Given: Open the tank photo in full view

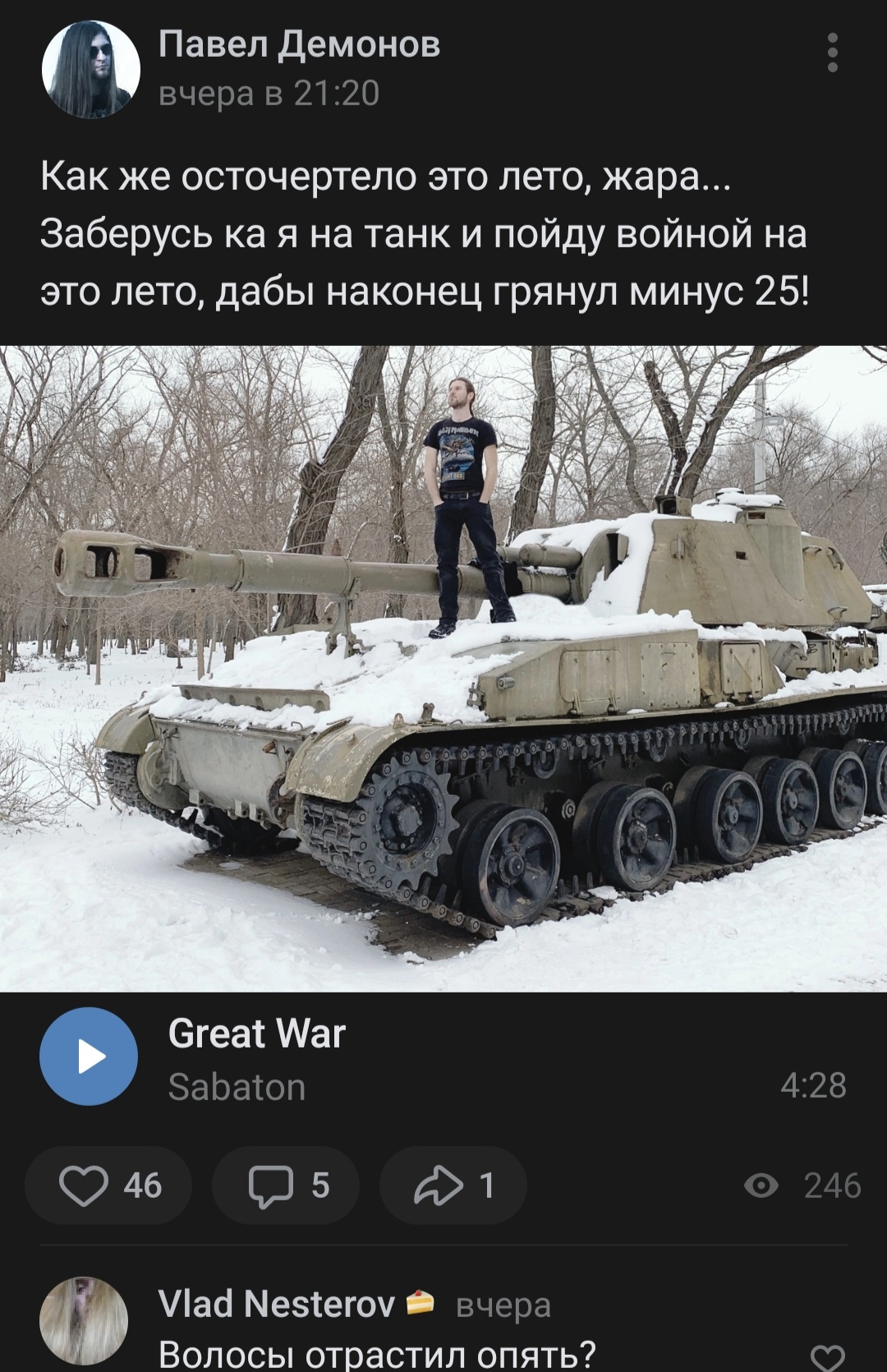Looking at the screenshot, I should coord(443,668).
